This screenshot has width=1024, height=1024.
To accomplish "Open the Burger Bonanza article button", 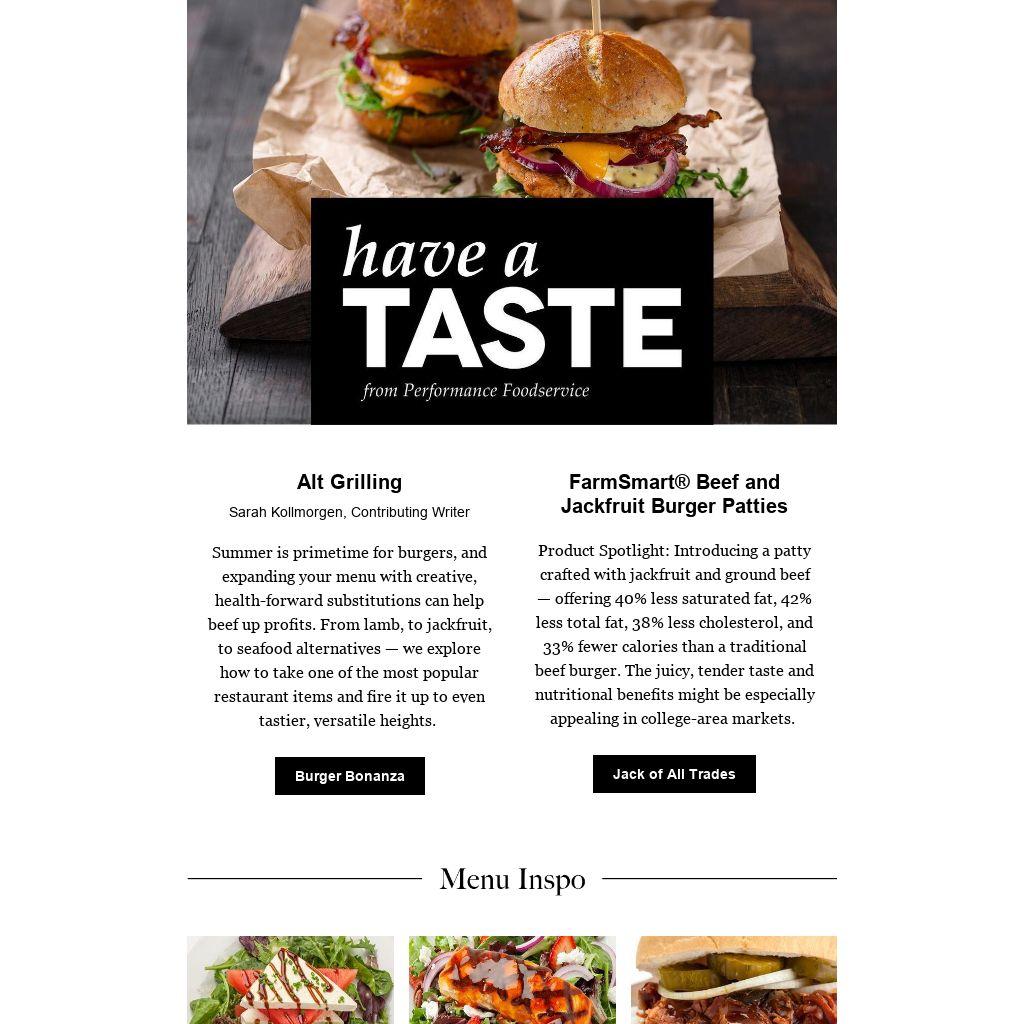I will pos(349,776).
